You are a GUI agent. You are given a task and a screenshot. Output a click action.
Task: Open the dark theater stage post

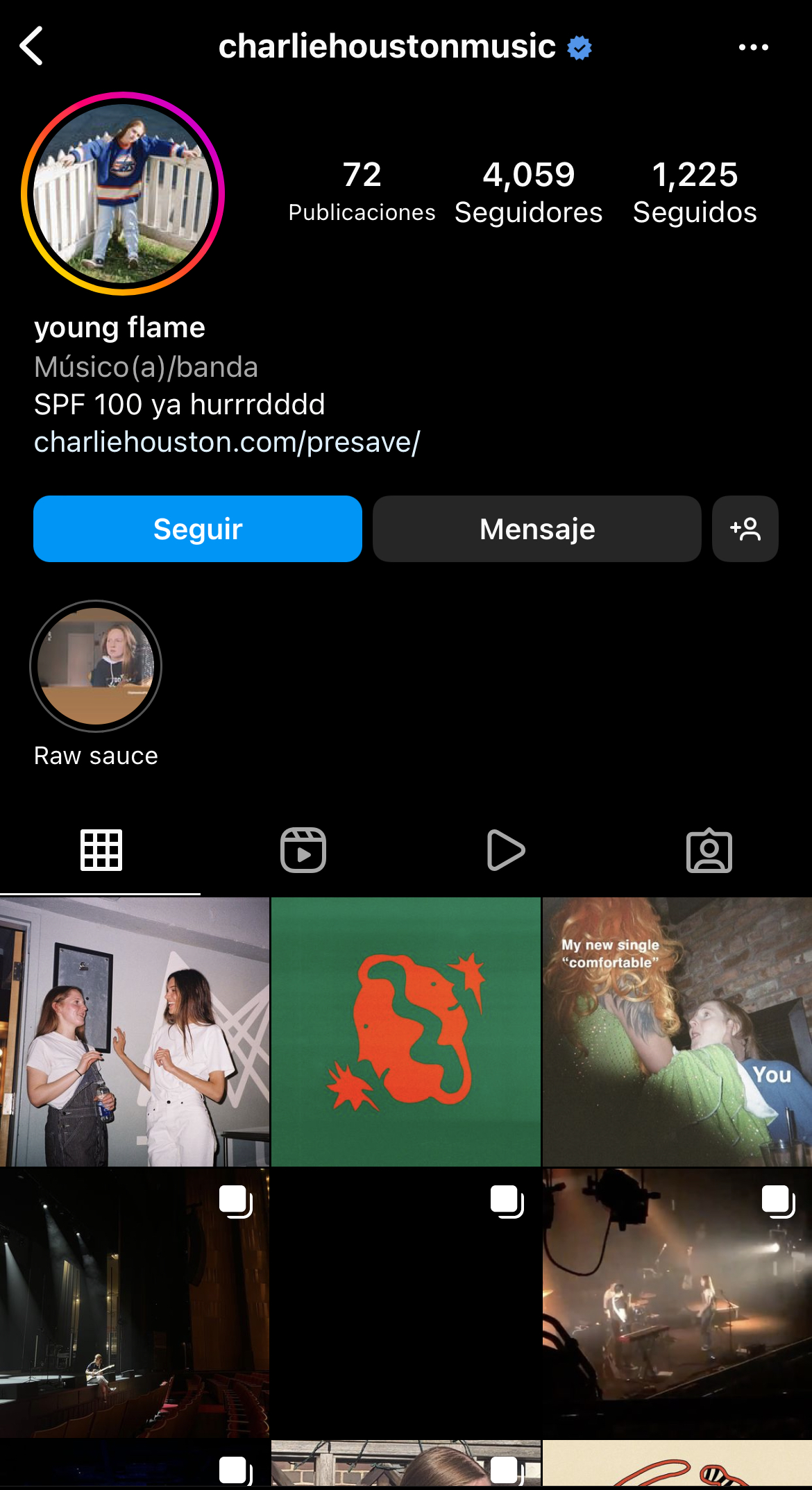click(135, 1303)
